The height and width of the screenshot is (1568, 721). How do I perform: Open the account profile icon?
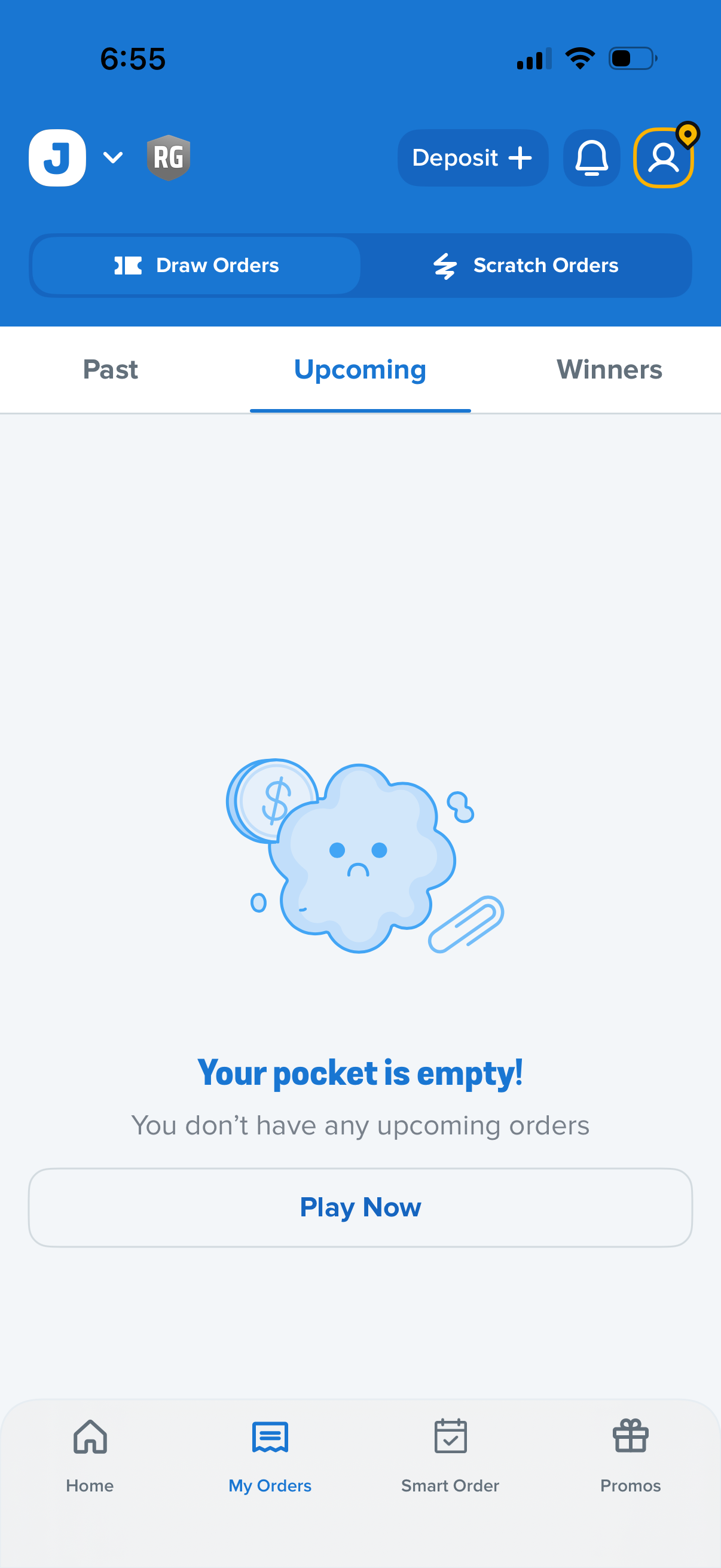662,158
